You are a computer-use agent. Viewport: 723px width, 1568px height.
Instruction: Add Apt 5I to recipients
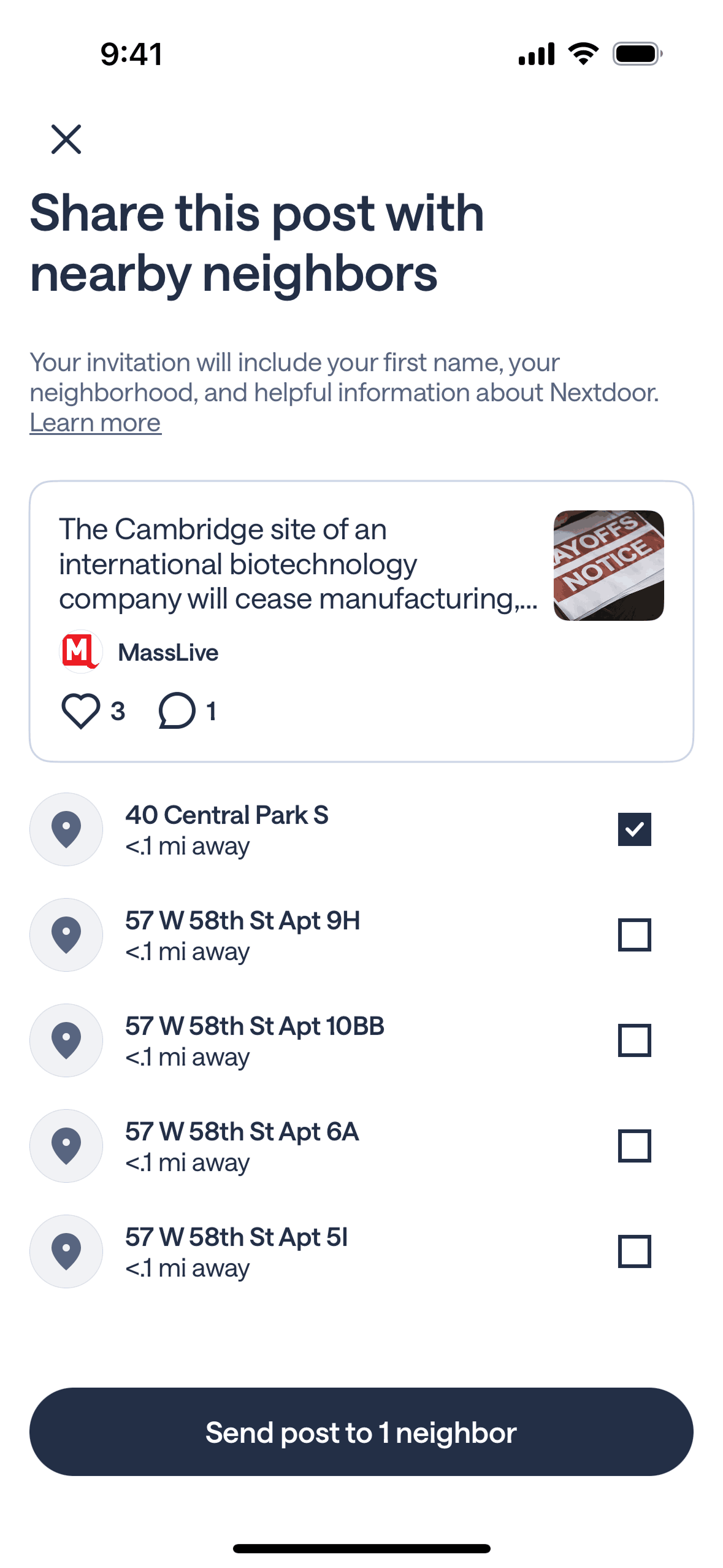pos(634,1251)
